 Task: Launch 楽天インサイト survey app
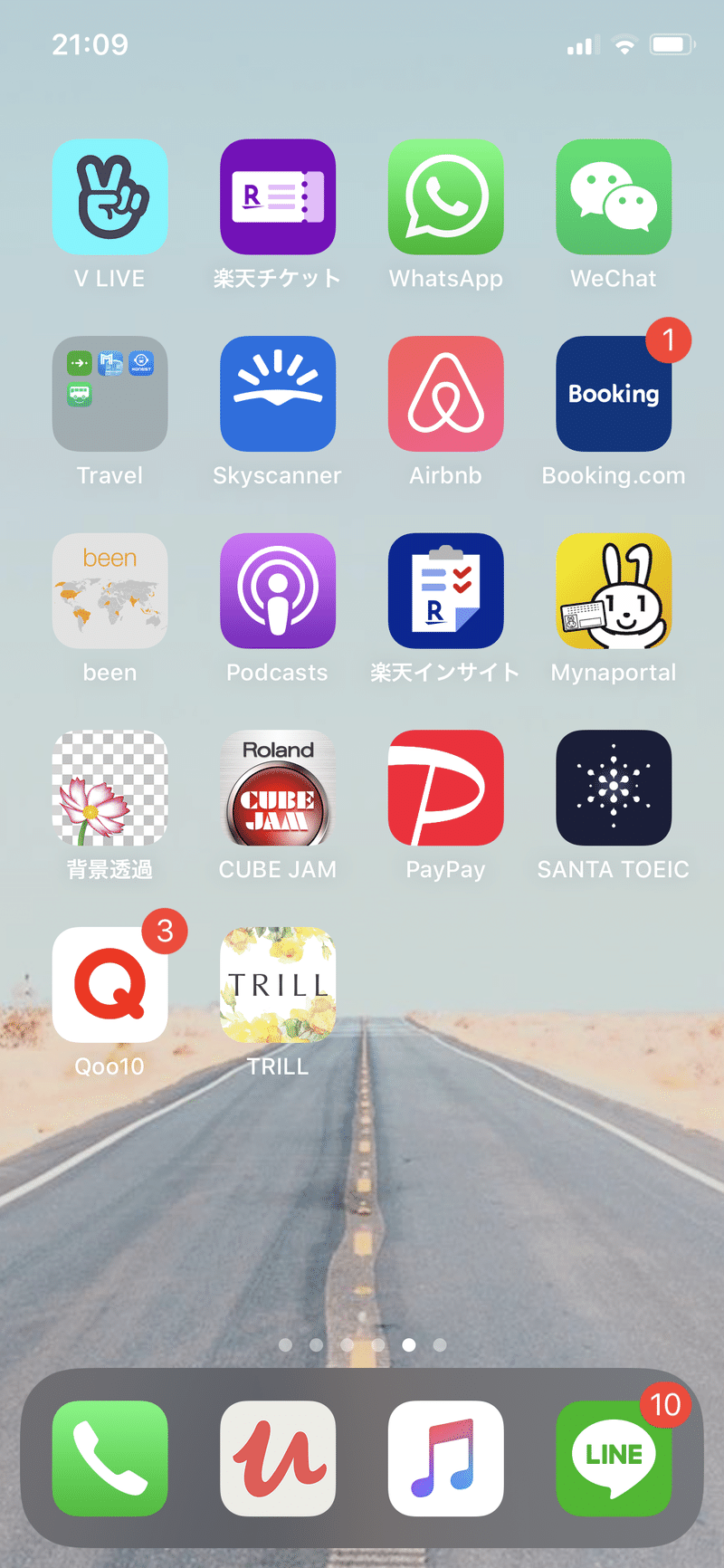445,590
